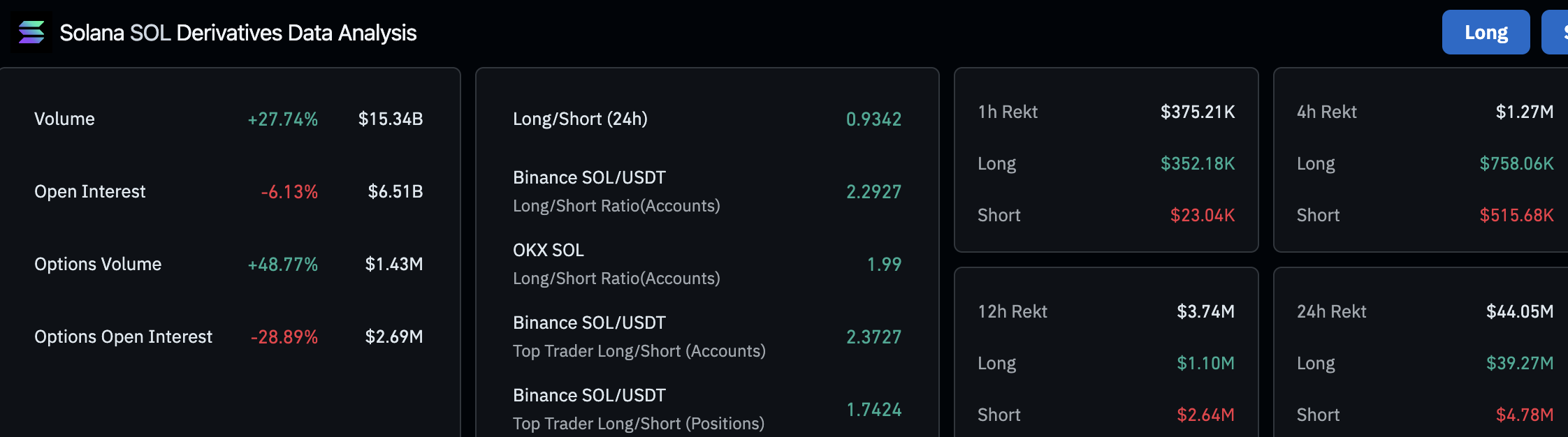The image size is (1568, 437).
Task: Tap the blue Long button
Action: point(1486,32)
